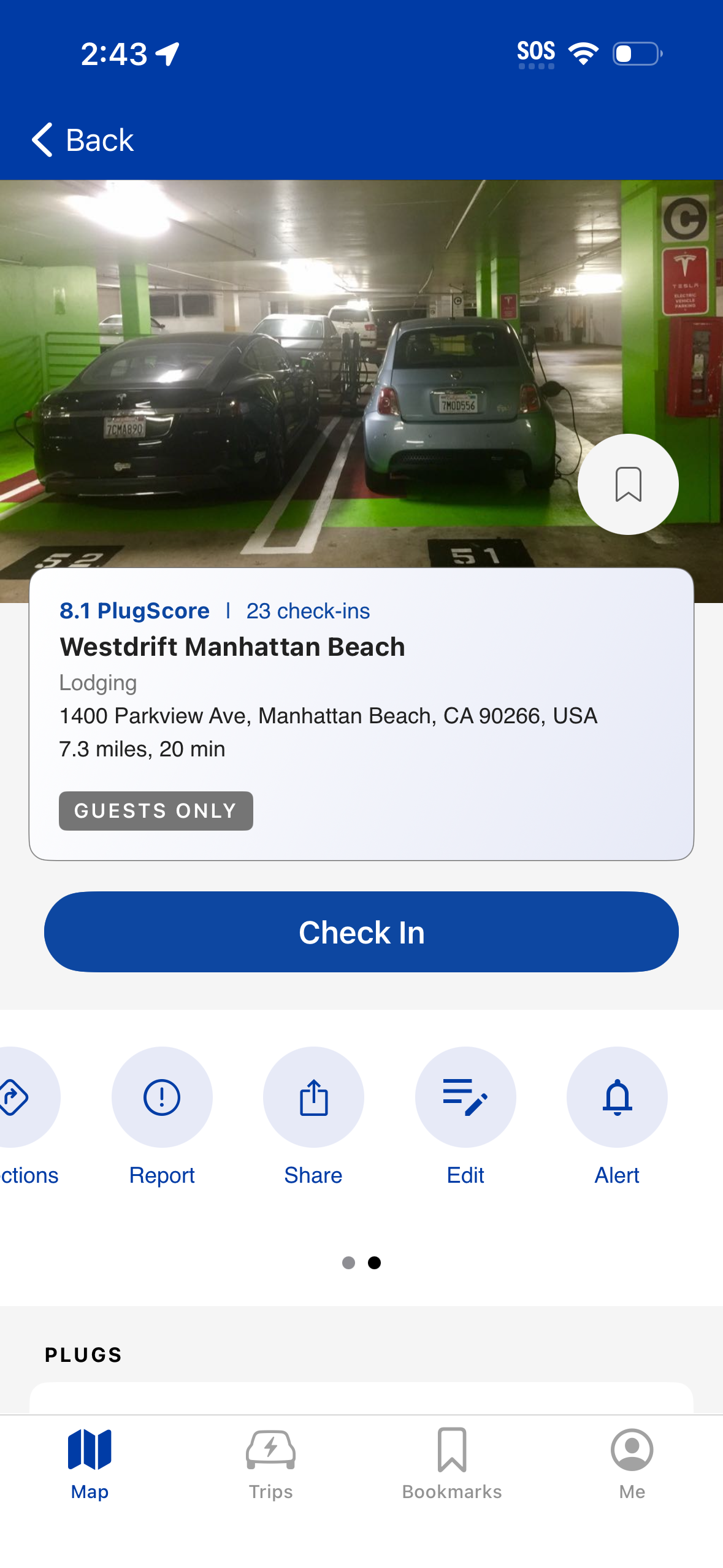723x1568 pixels.
Task: Share this charging location
Action: [313, 1097]
